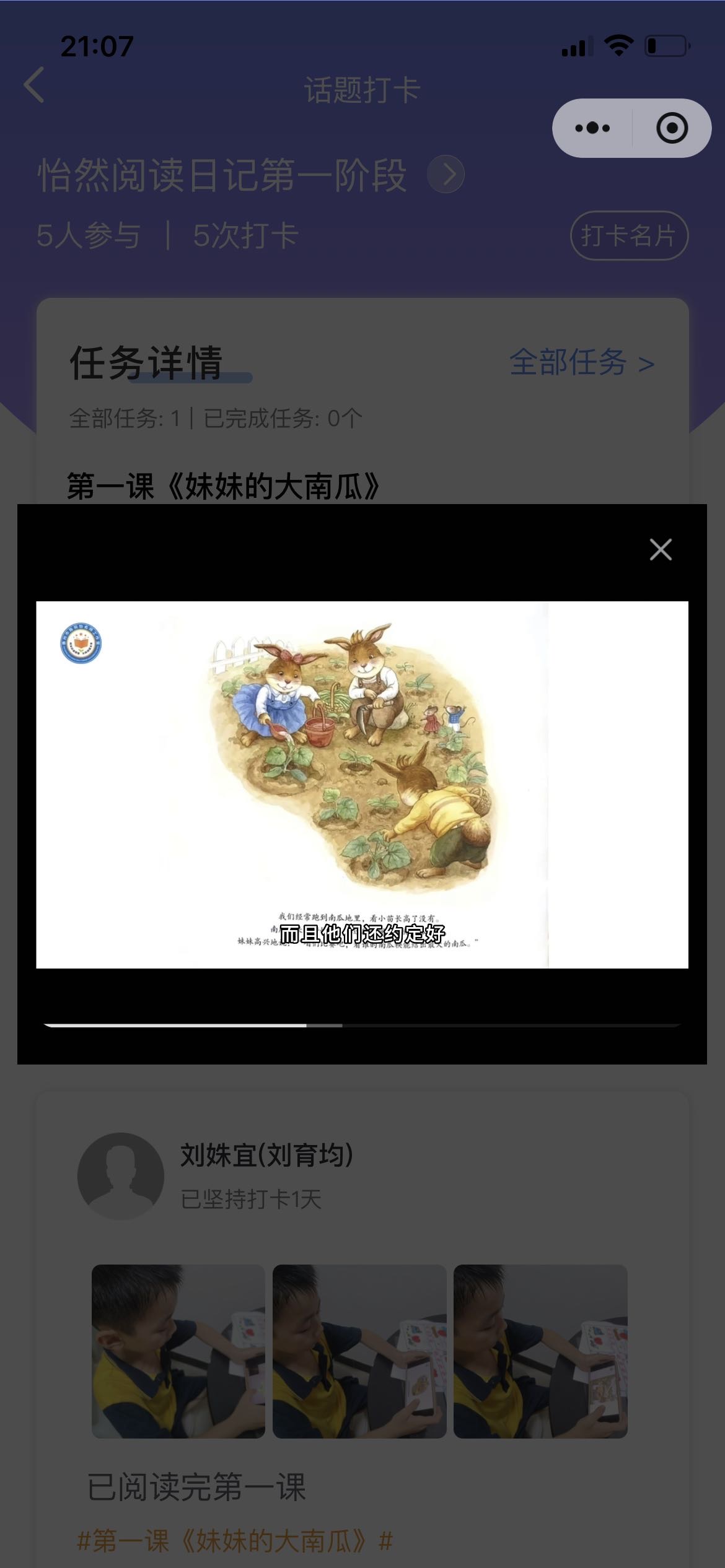Go back from 话题打卡 page
The height and width of the screenshot is (1568, 725).
[x=35, y=85]
